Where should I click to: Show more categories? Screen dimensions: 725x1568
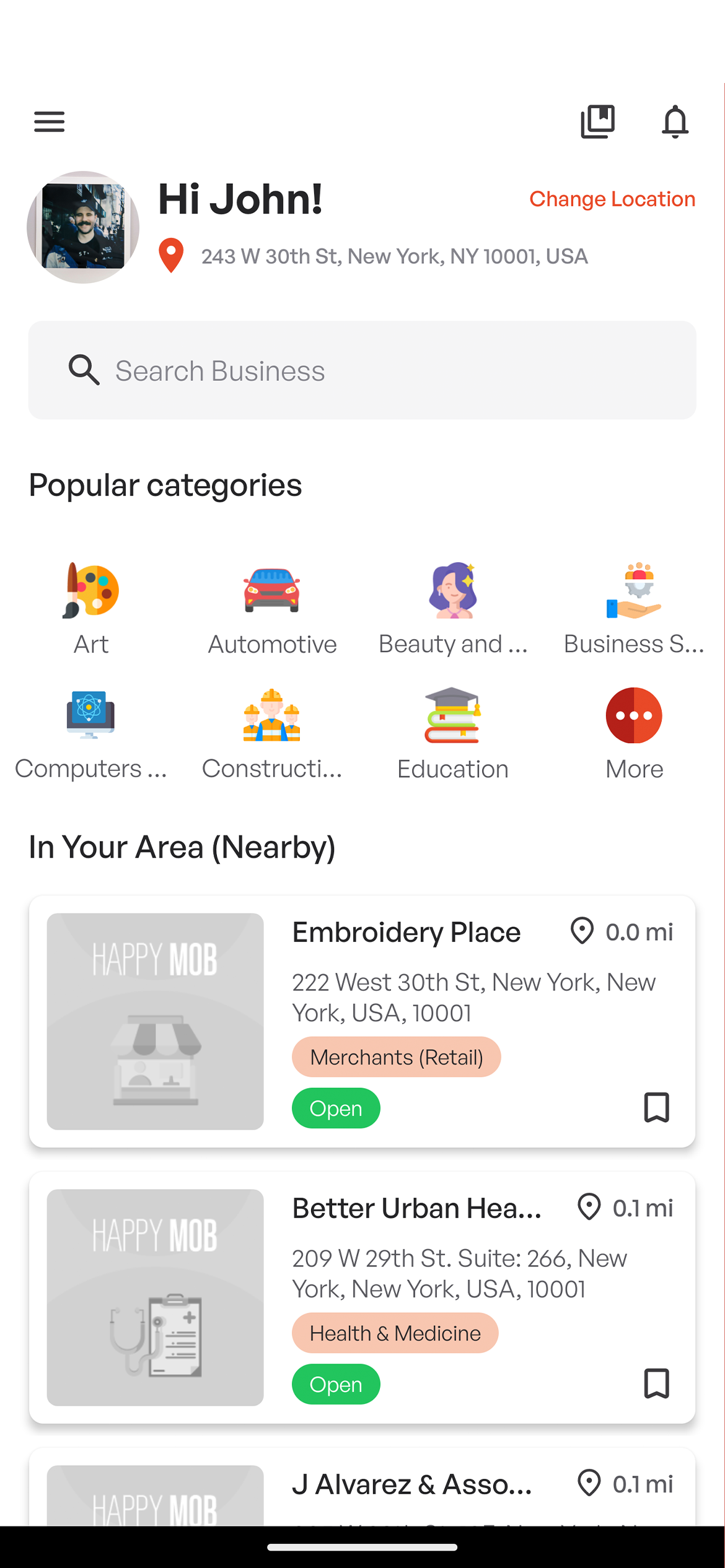634,733
